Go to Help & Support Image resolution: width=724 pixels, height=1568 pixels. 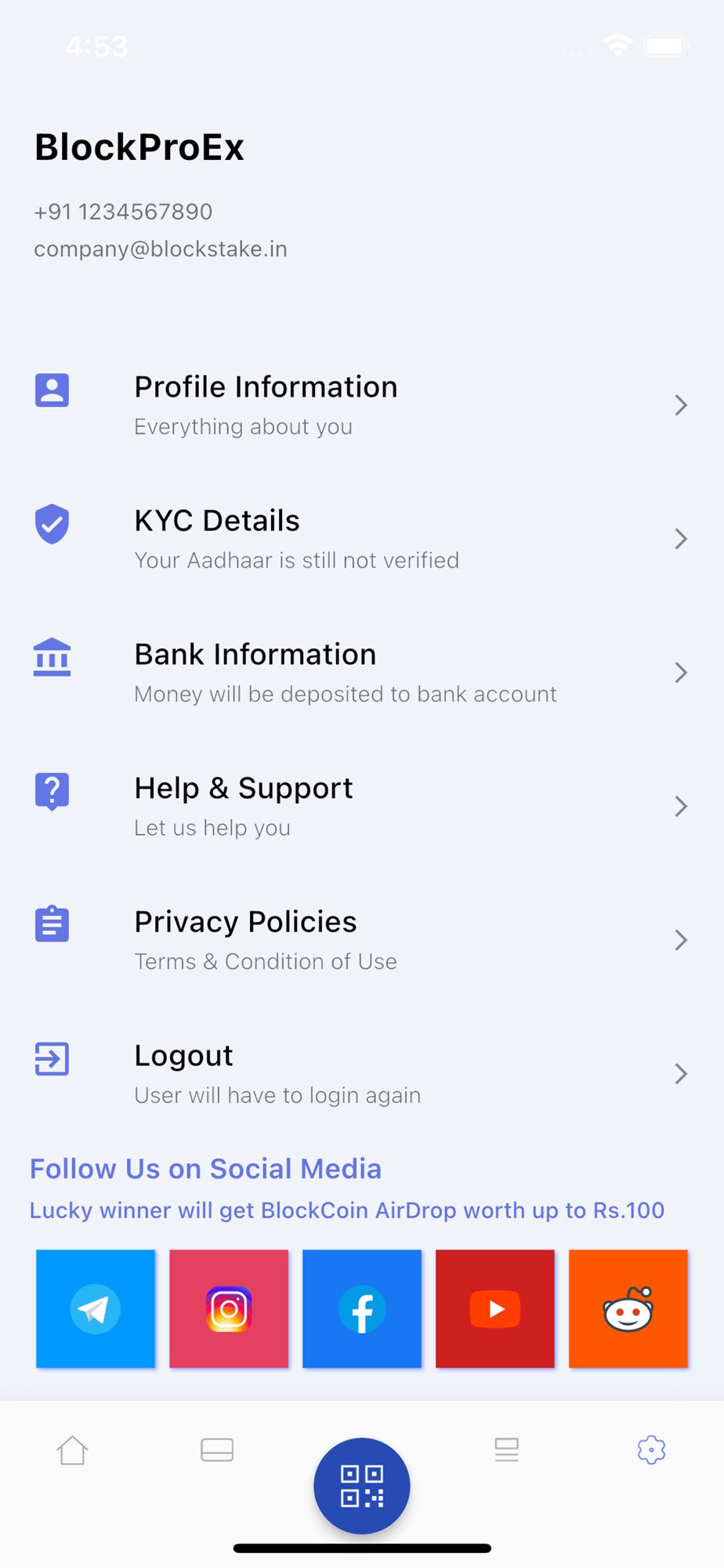(362, 807)
